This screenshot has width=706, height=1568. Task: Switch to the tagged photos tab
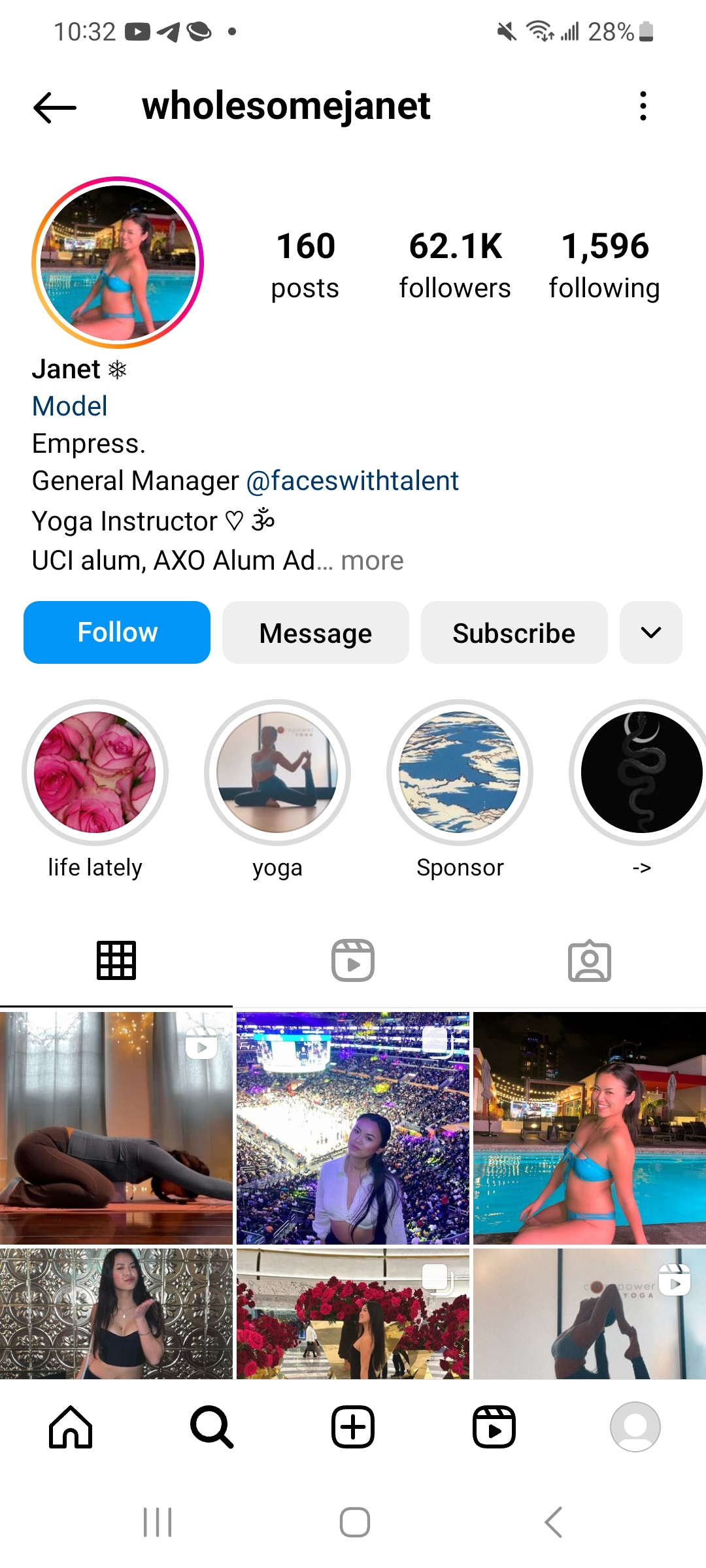click(589, 960)
